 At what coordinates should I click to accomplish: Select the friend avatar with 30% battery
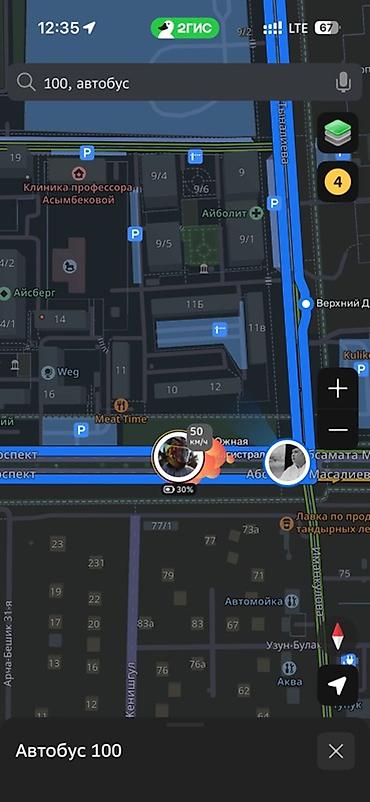click(x=178, y=458)
